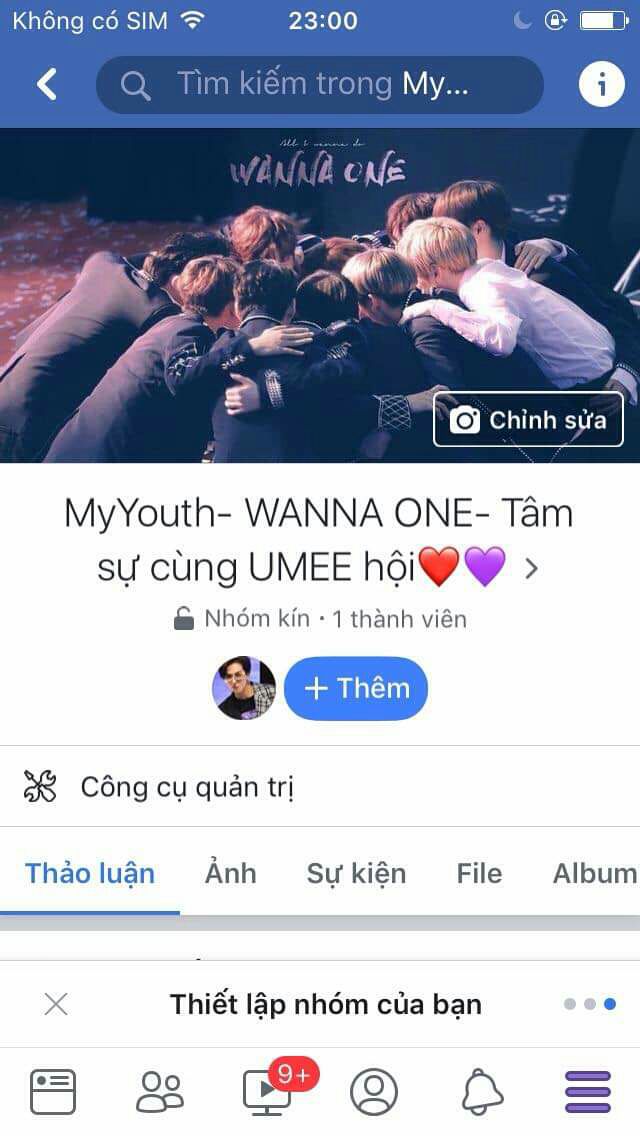Dismiss Thiết lập nhóm của bạn banner

[56, 1004]
